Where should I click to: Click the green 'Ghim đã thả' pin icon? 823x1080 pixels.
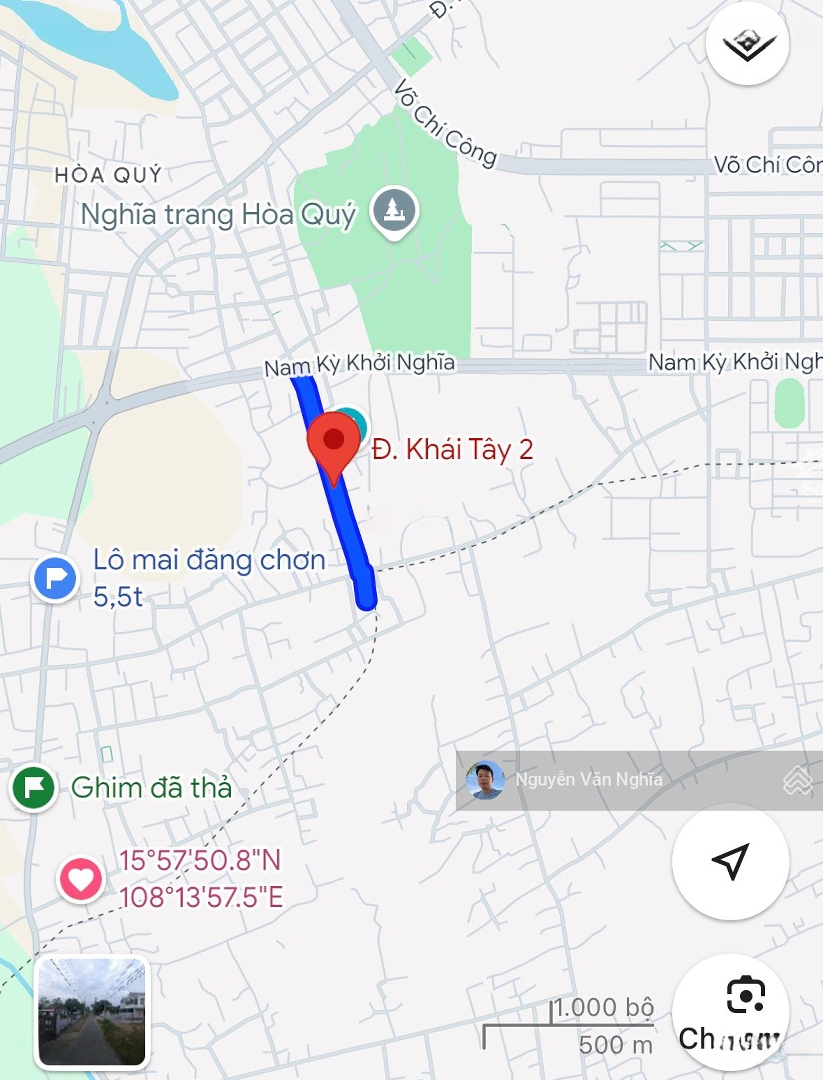click(x=33, y=788)
